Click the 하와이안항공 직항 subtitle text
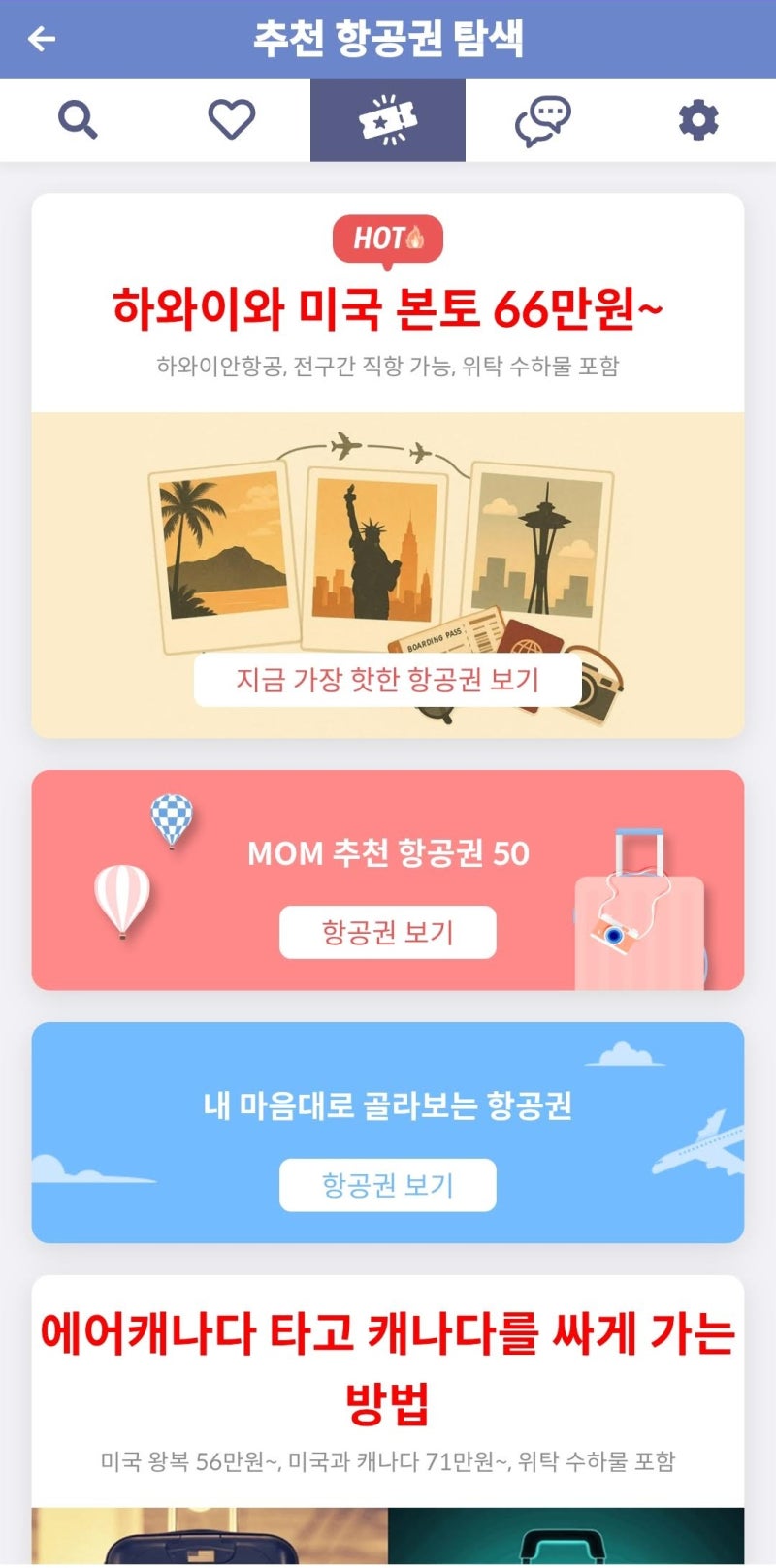 [388, 367]
